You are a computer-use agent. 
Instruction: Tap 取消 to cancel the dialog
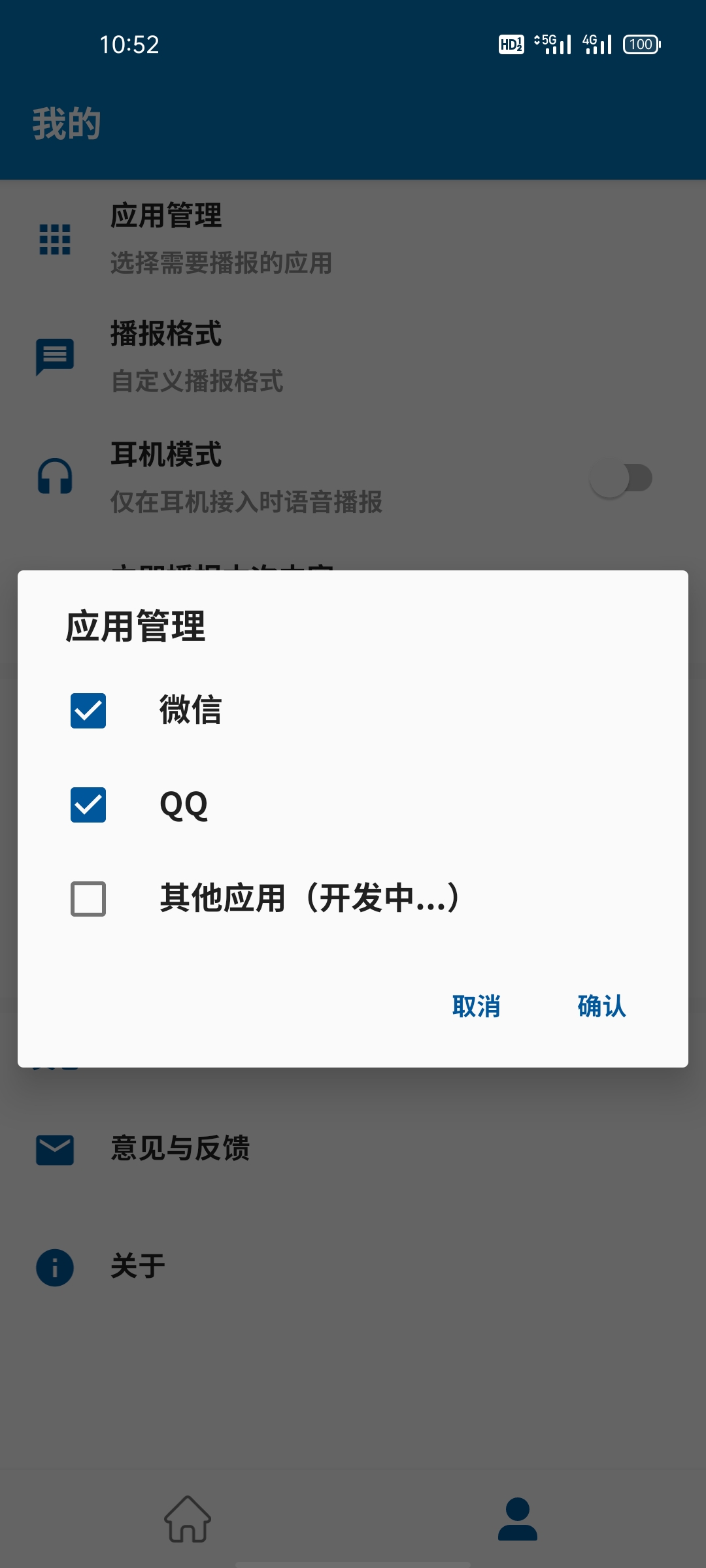[x=476, y=1006]
